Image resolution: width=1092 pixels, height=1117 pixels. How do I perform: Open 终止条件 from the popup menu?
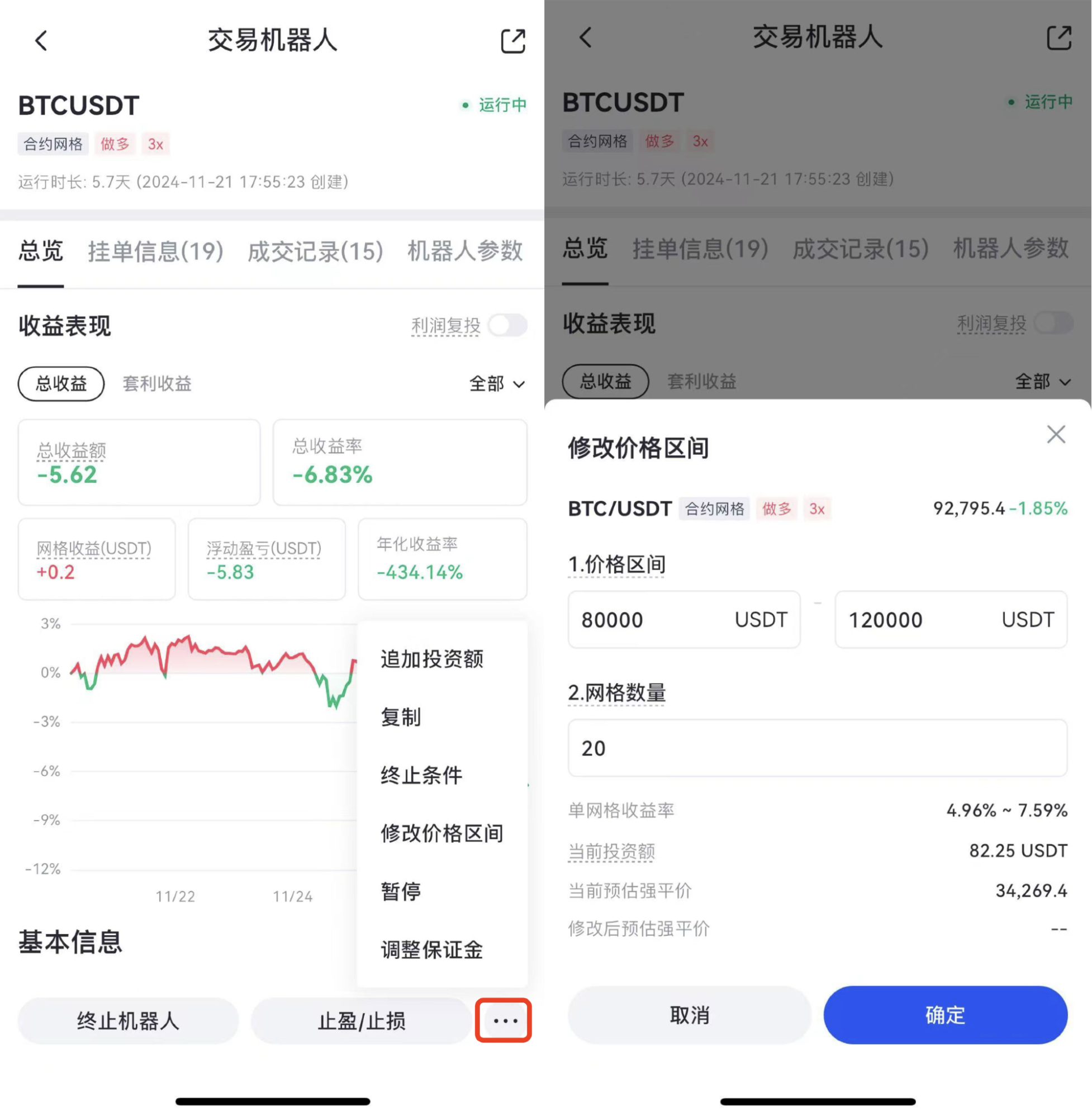pos(421,775)
